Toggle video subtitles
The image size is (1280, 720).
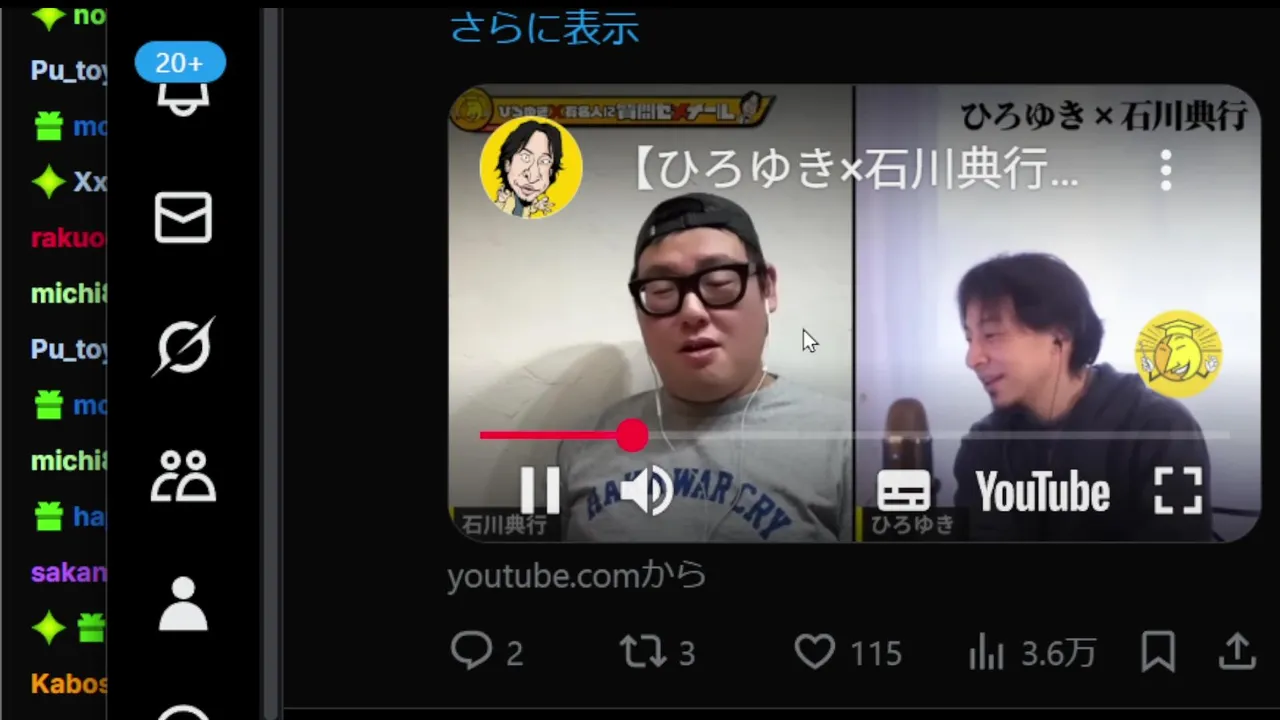pos(903,491)
